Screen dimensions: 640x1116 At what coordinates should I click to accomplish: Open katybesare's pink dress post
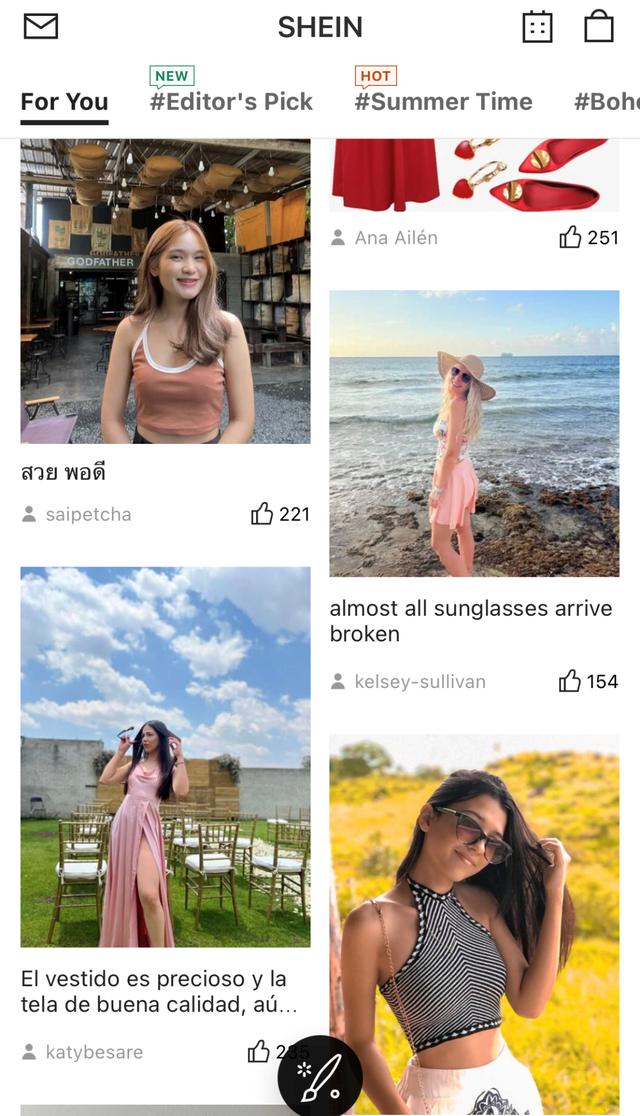pyautogui.click(x=165, y=756)
